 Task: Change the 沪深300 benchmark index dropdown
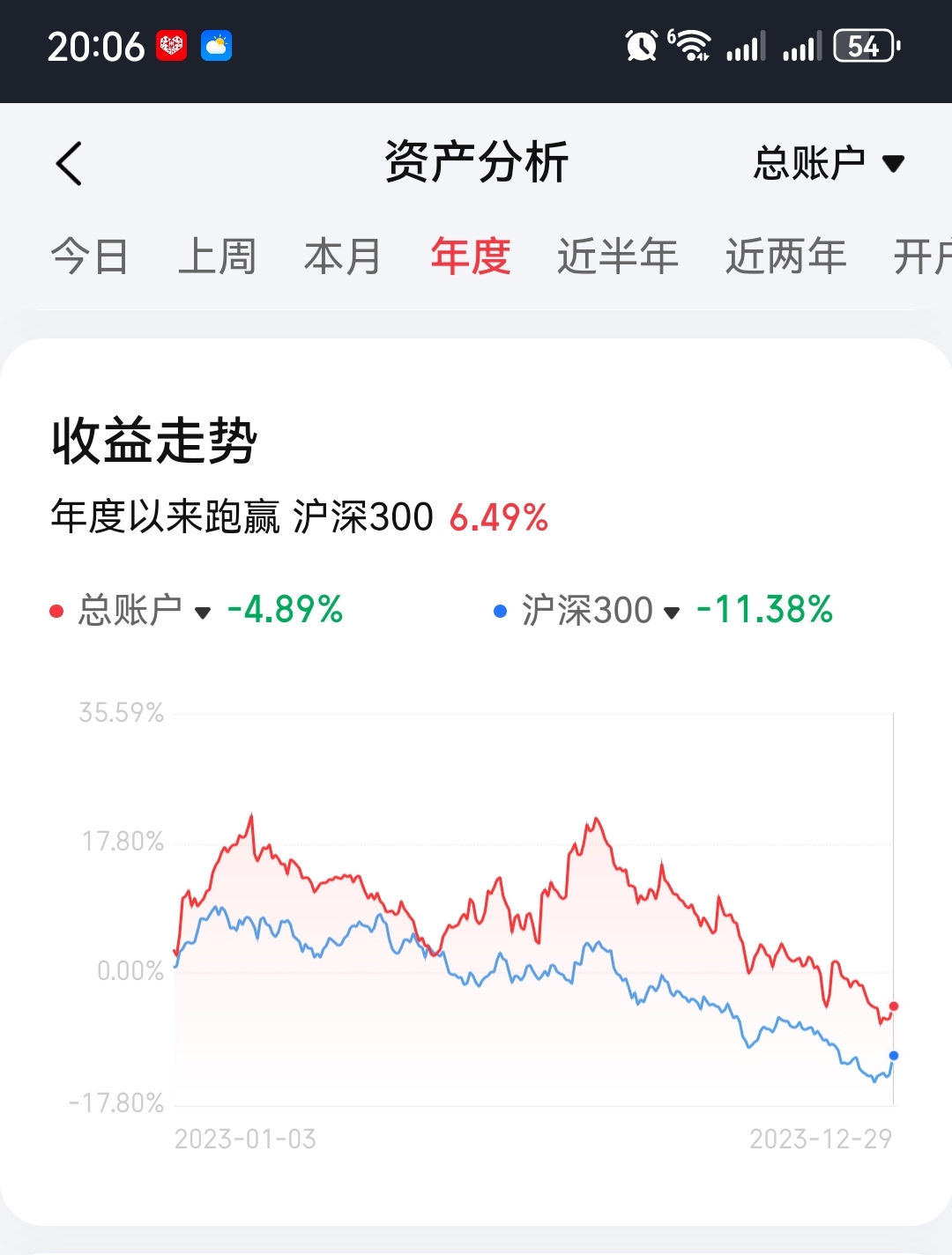[x=600, y=610]
